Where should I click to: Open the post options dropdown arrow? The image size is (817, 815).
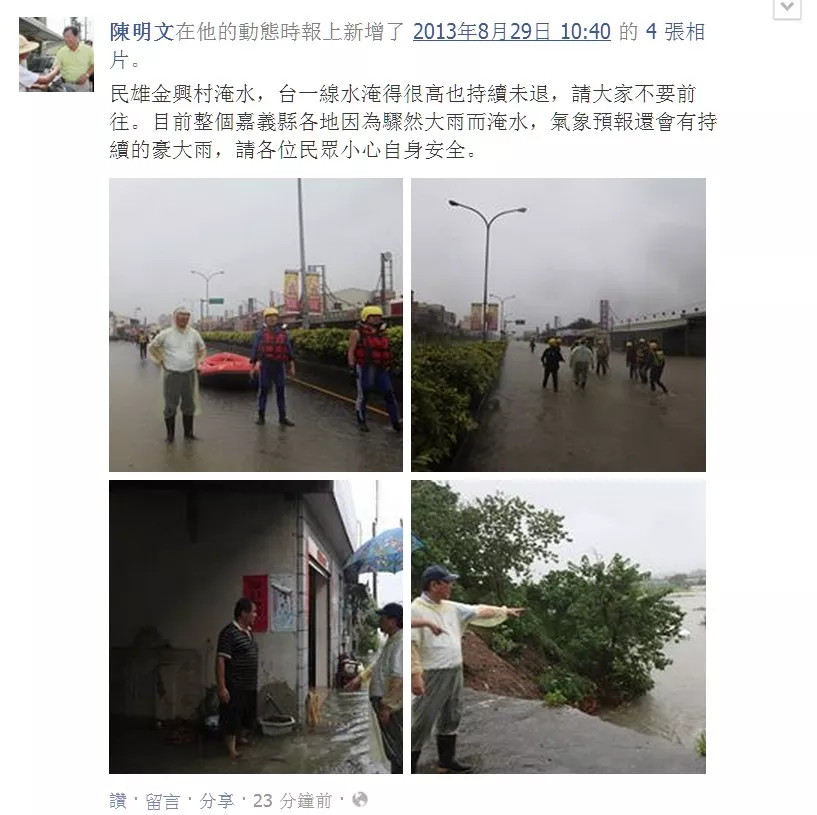point(787,9)
